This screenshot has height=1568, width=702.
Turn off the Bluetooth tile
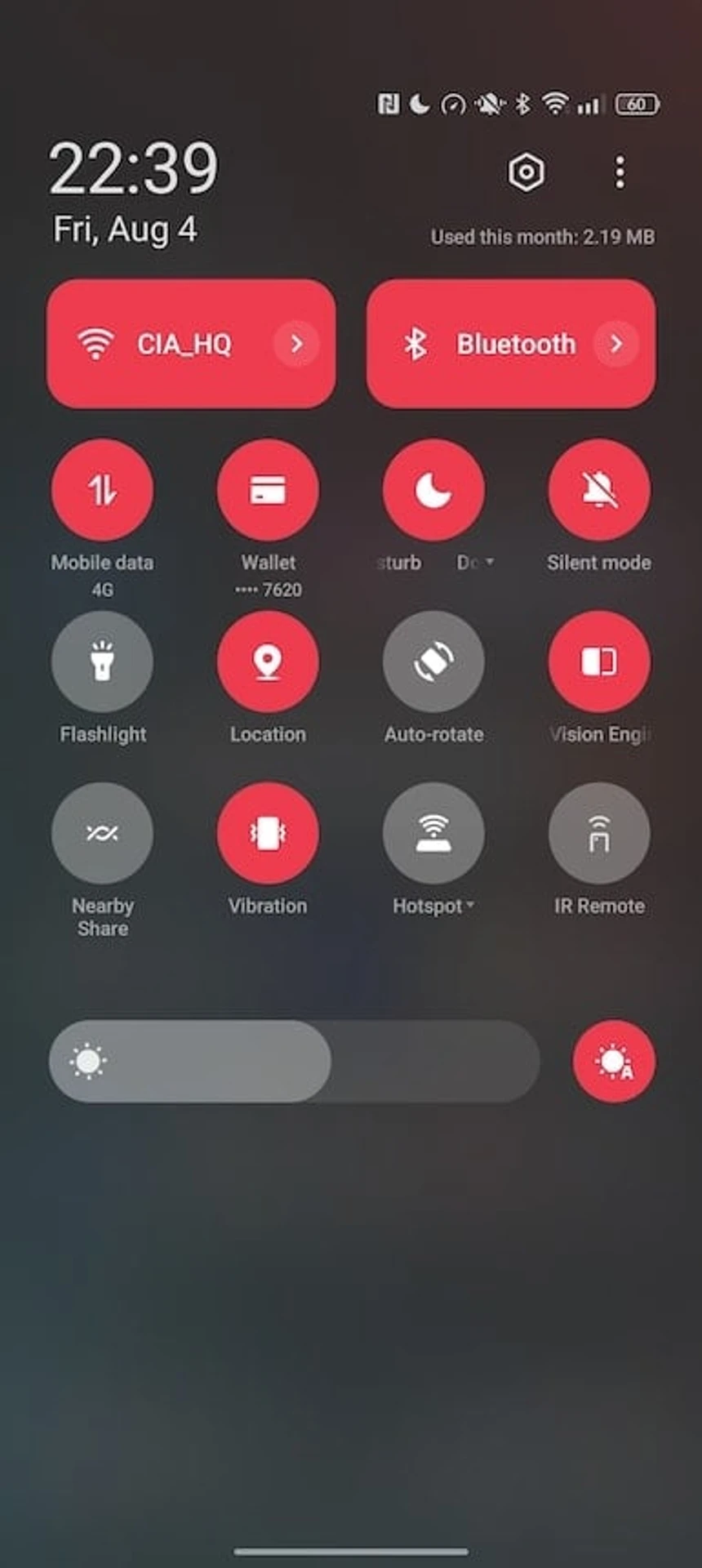tap(490, 344)
